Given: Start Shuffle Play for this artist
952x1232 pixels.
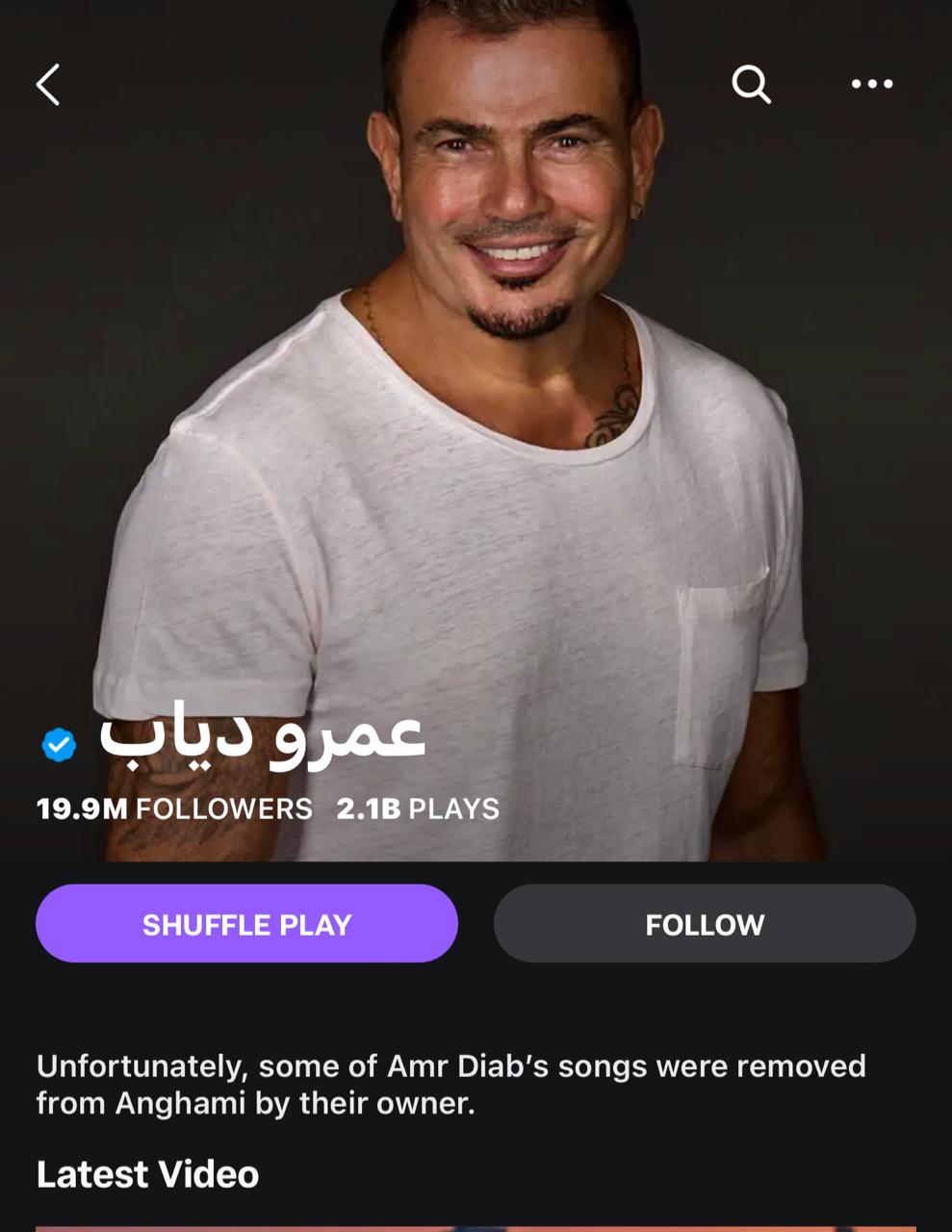Looking at the screenshot, I should click(x=246, y=924).
